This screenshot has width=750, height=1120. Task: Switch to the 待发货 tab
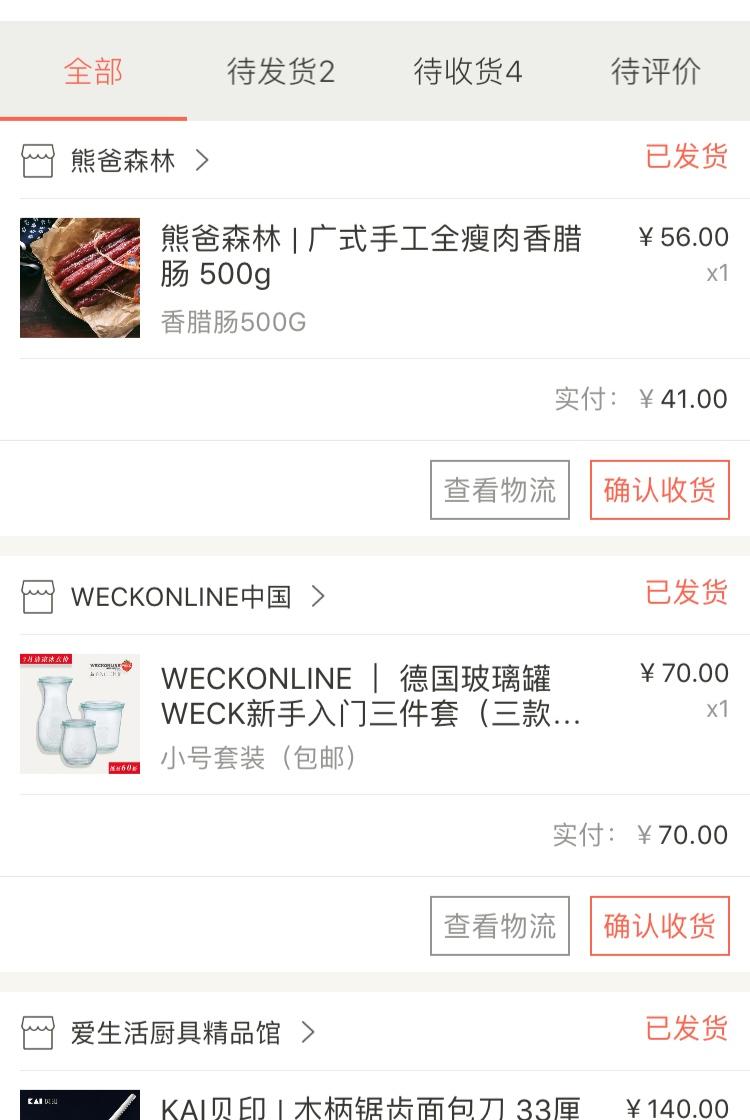click(280, 72)
